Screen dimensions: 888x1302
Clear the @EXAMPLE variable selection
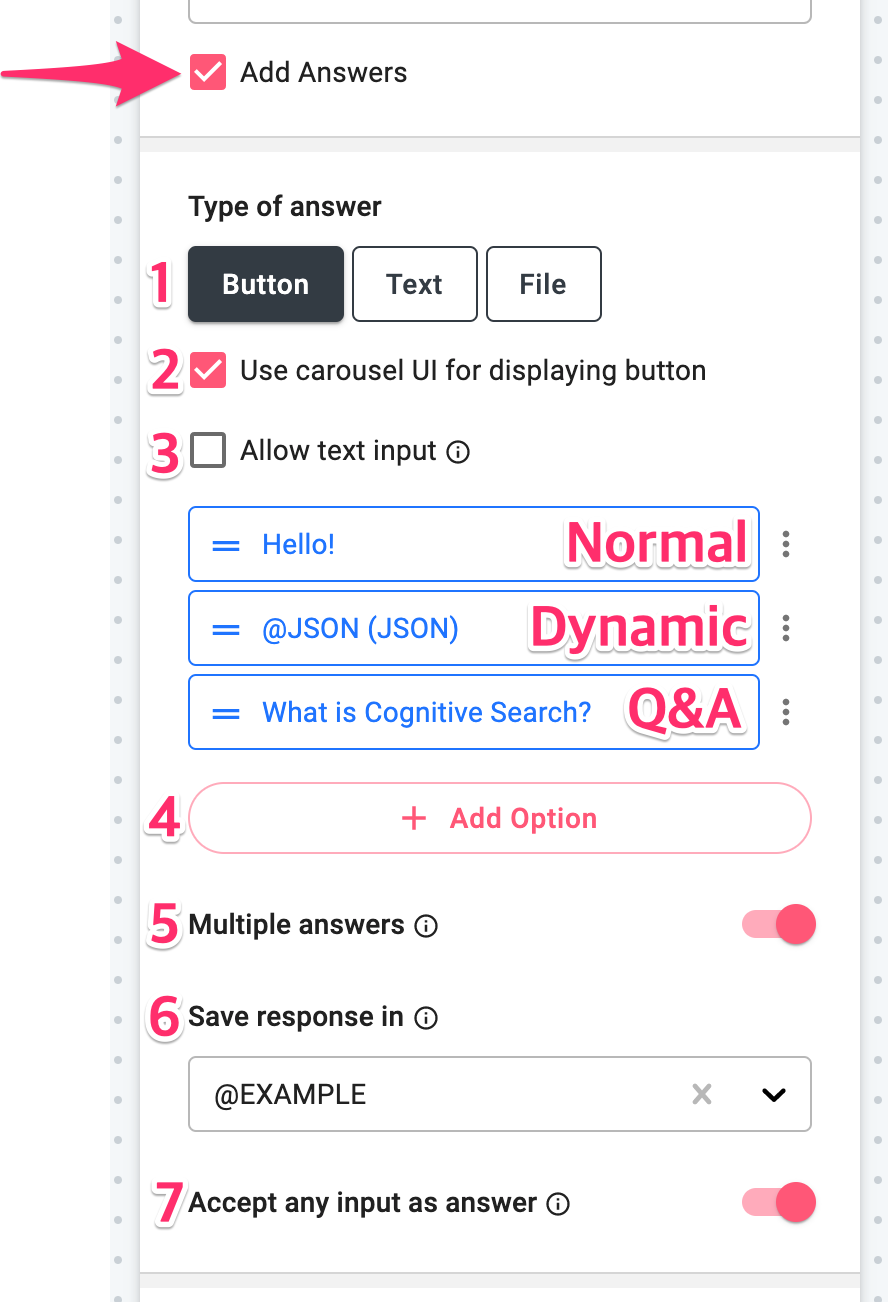point(702,1095)
